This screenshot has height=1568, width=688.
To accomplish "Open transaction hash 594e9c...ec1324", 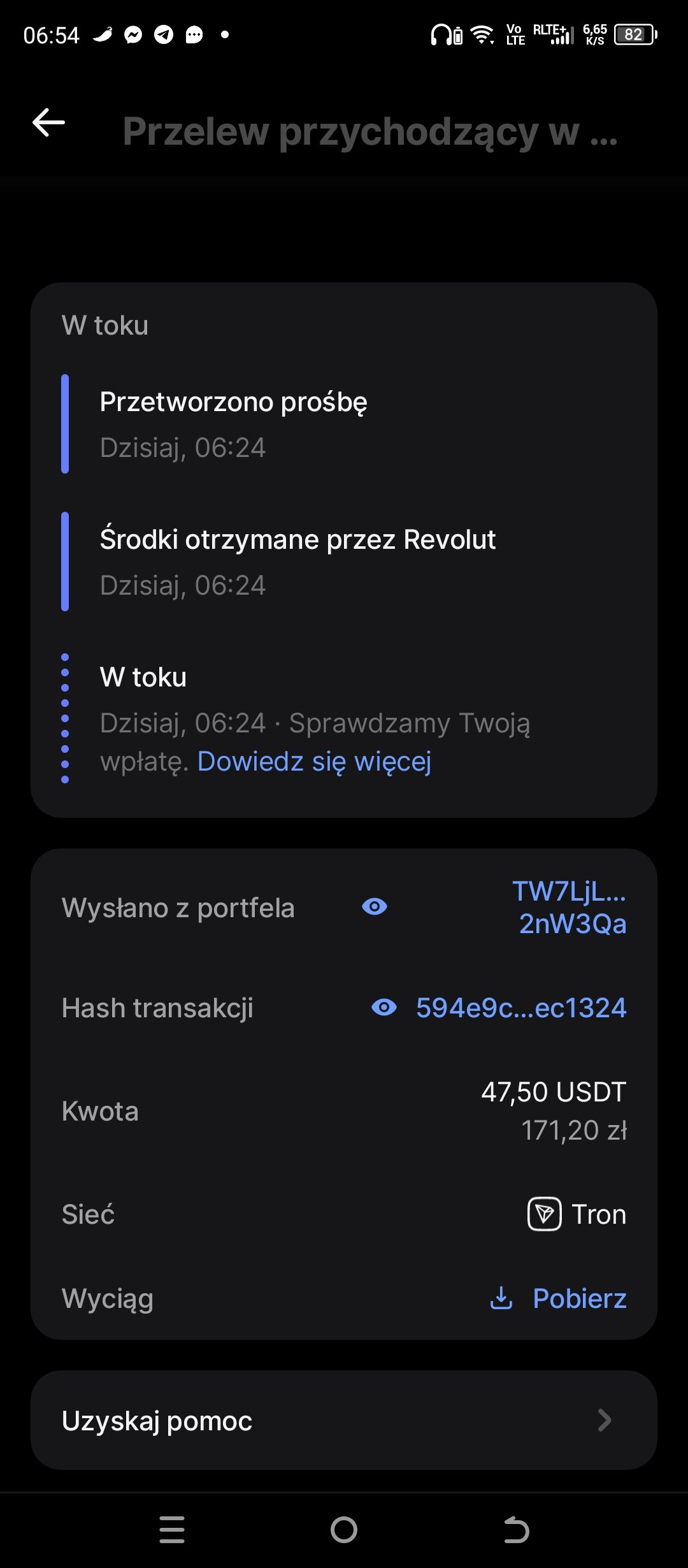I will 521,1008.
